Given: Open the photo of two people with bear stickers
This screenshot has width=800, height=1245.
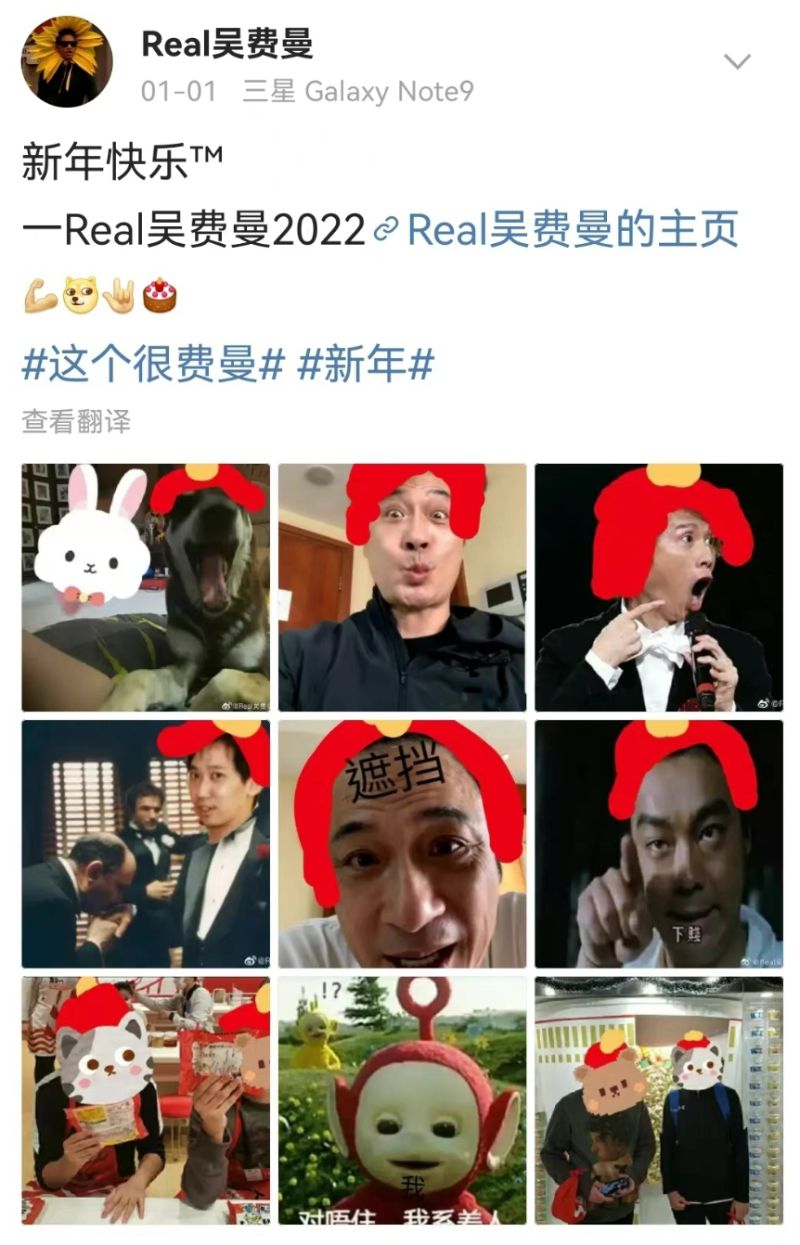Looking at the screenshot, I should point(658,1100).
